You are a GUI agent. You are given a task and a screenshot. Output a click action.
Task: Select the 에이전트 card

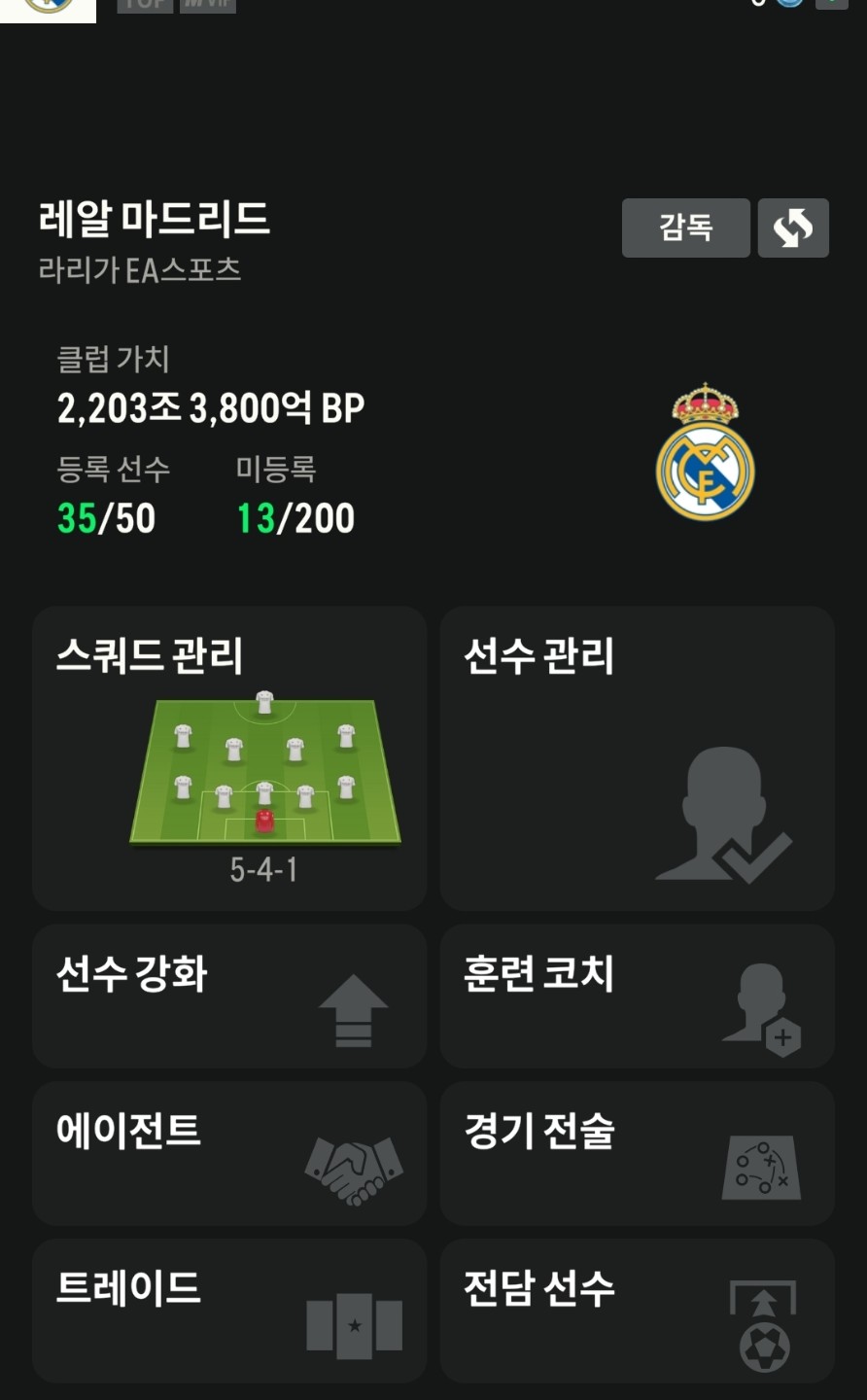229,1153
